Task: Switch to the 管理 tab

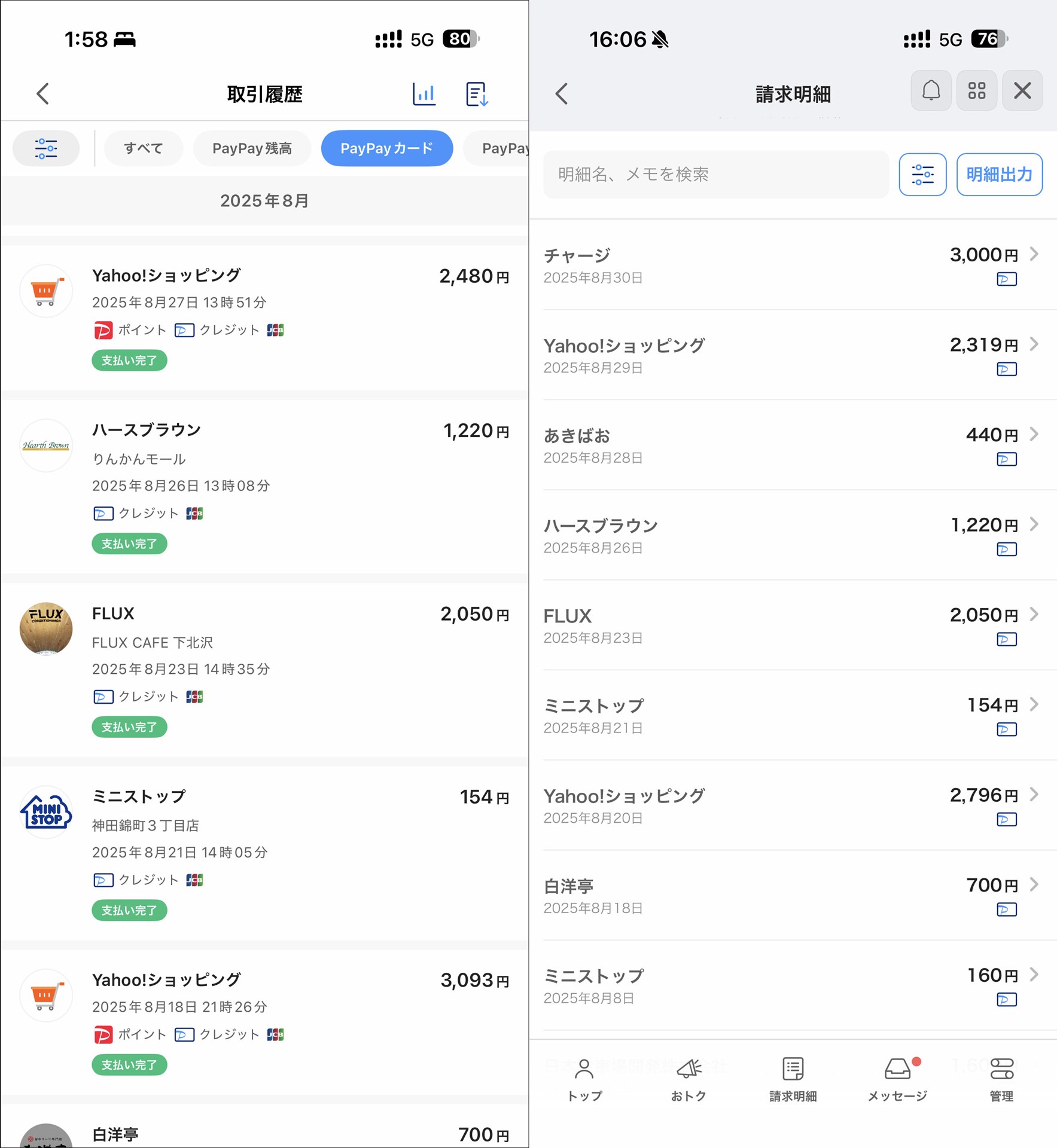Action: tap(1001, 1079)
